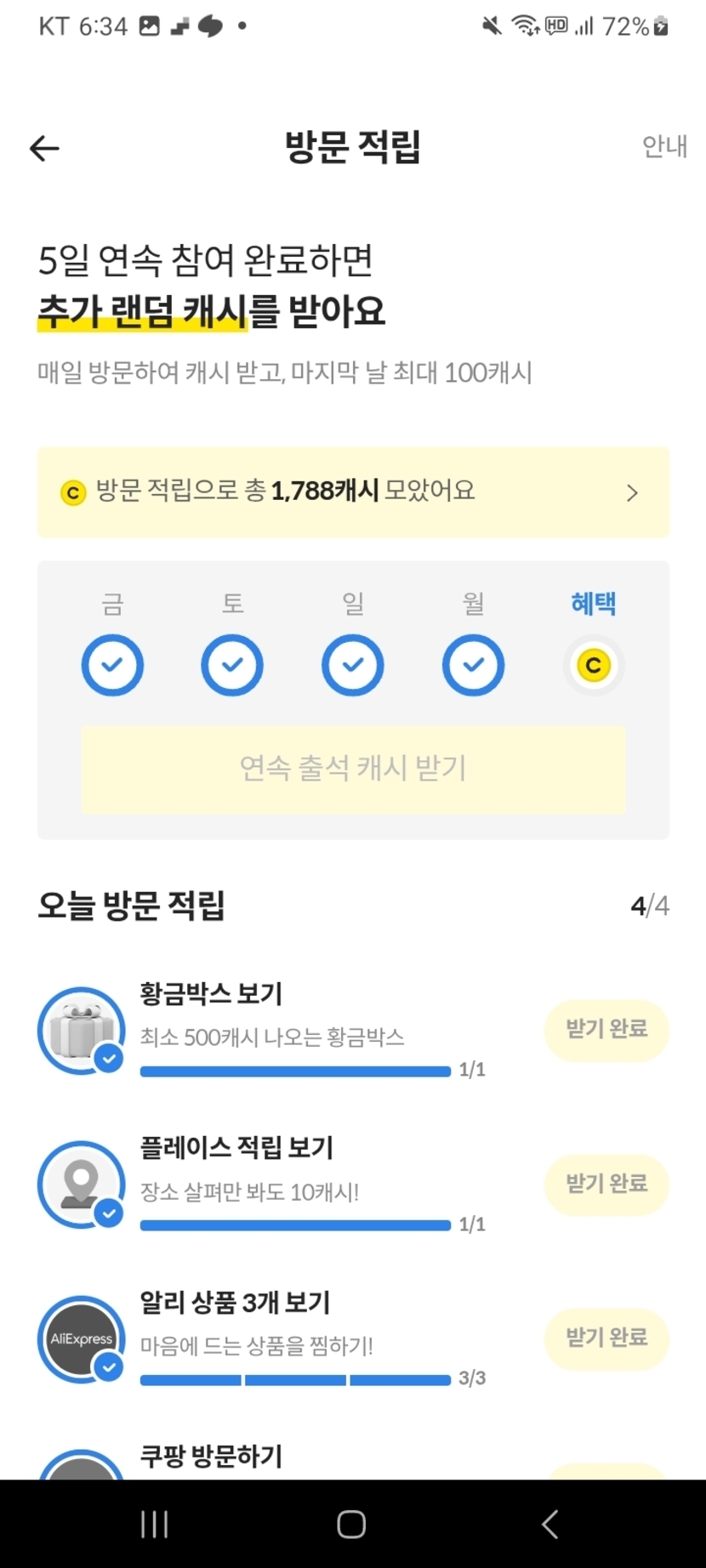Tap the 연속 출석 캐시 받기 button
The height and width of the screenshot is (1568, 706).
(x=353, y=769)
